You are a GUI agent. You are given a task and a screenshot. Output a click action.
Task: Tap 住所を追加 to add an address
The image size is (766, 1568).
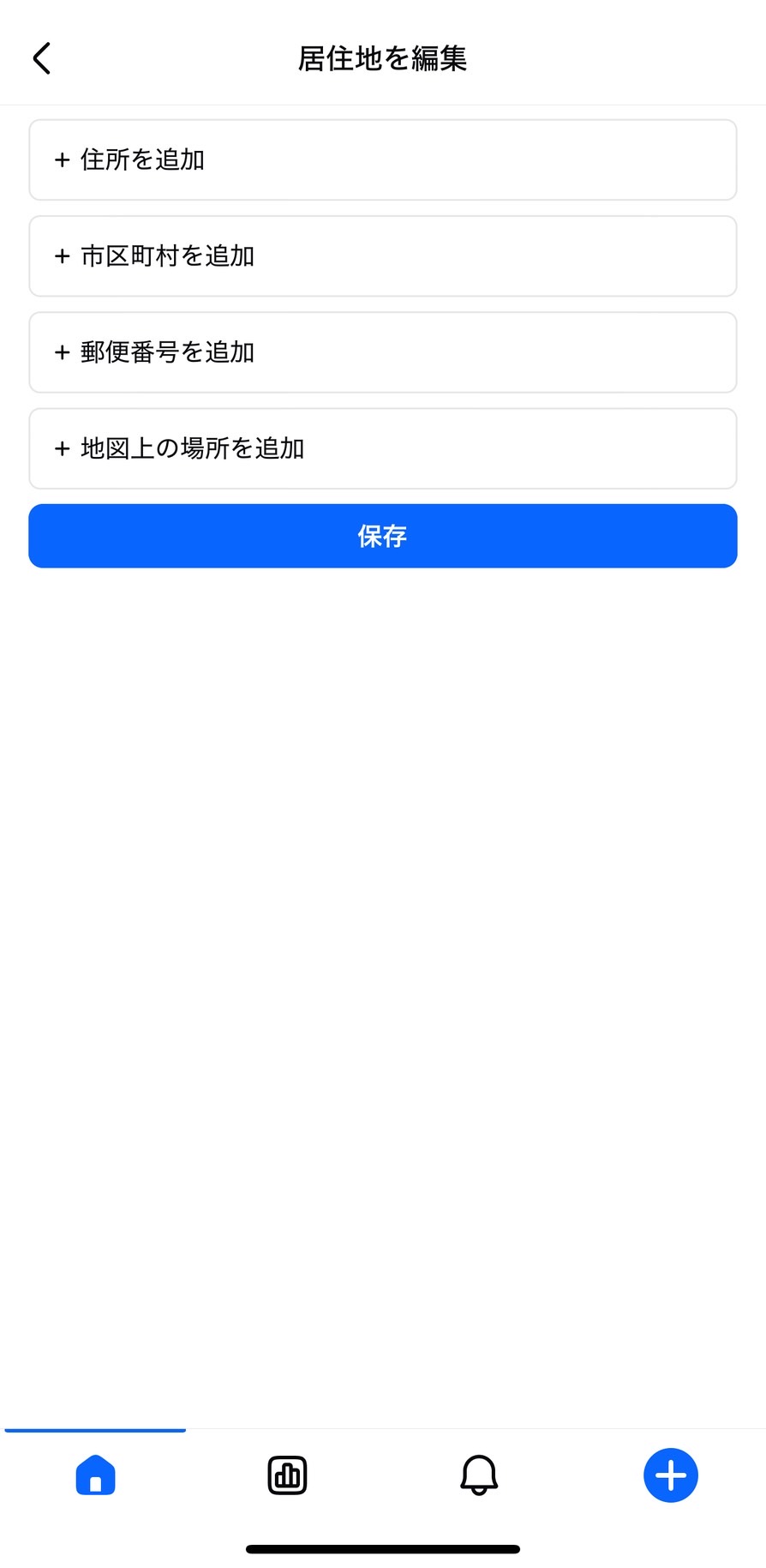383,160
